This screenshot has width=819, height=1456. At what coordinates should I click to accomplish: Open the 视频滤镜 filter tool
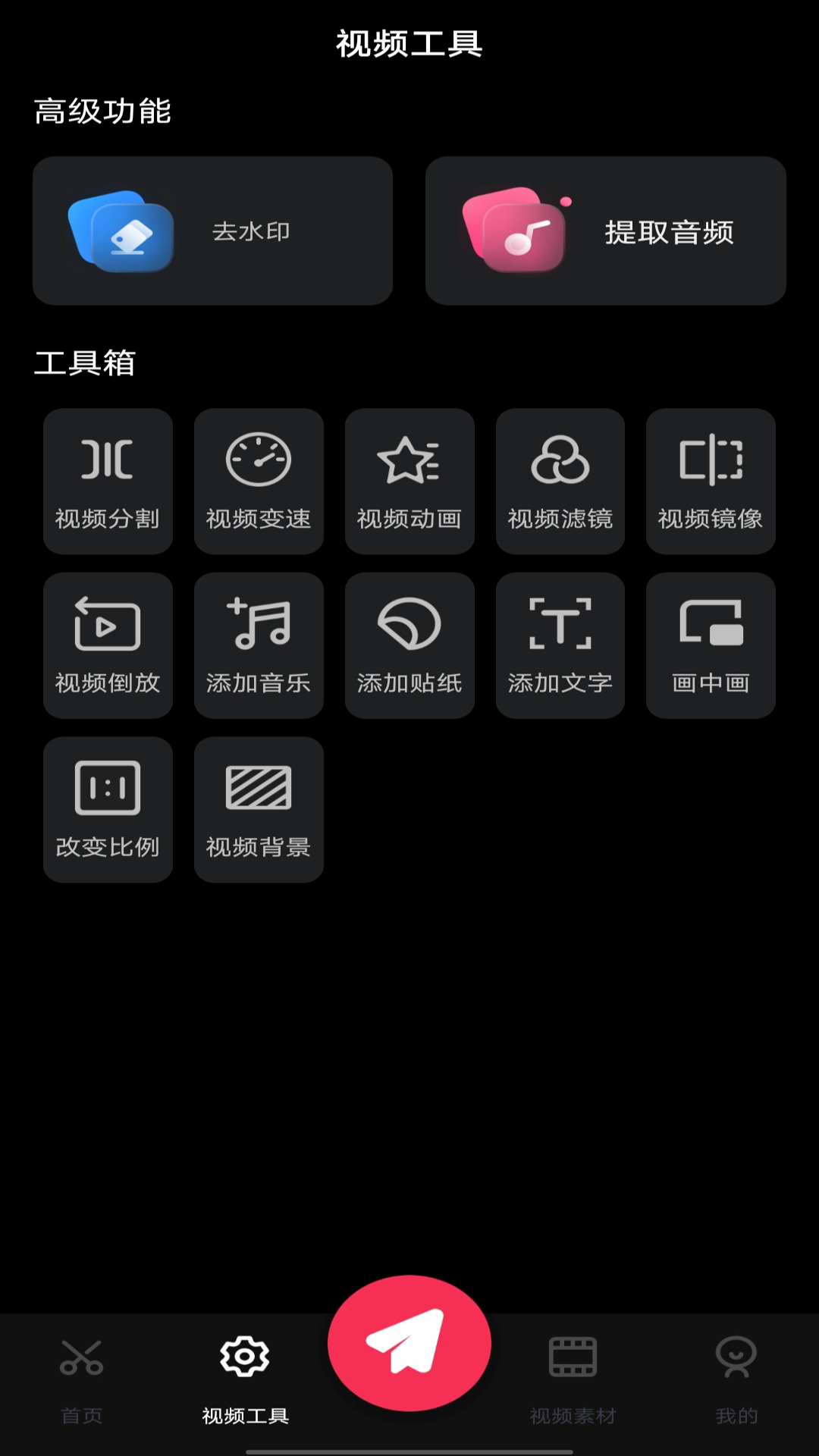[560, 482]
